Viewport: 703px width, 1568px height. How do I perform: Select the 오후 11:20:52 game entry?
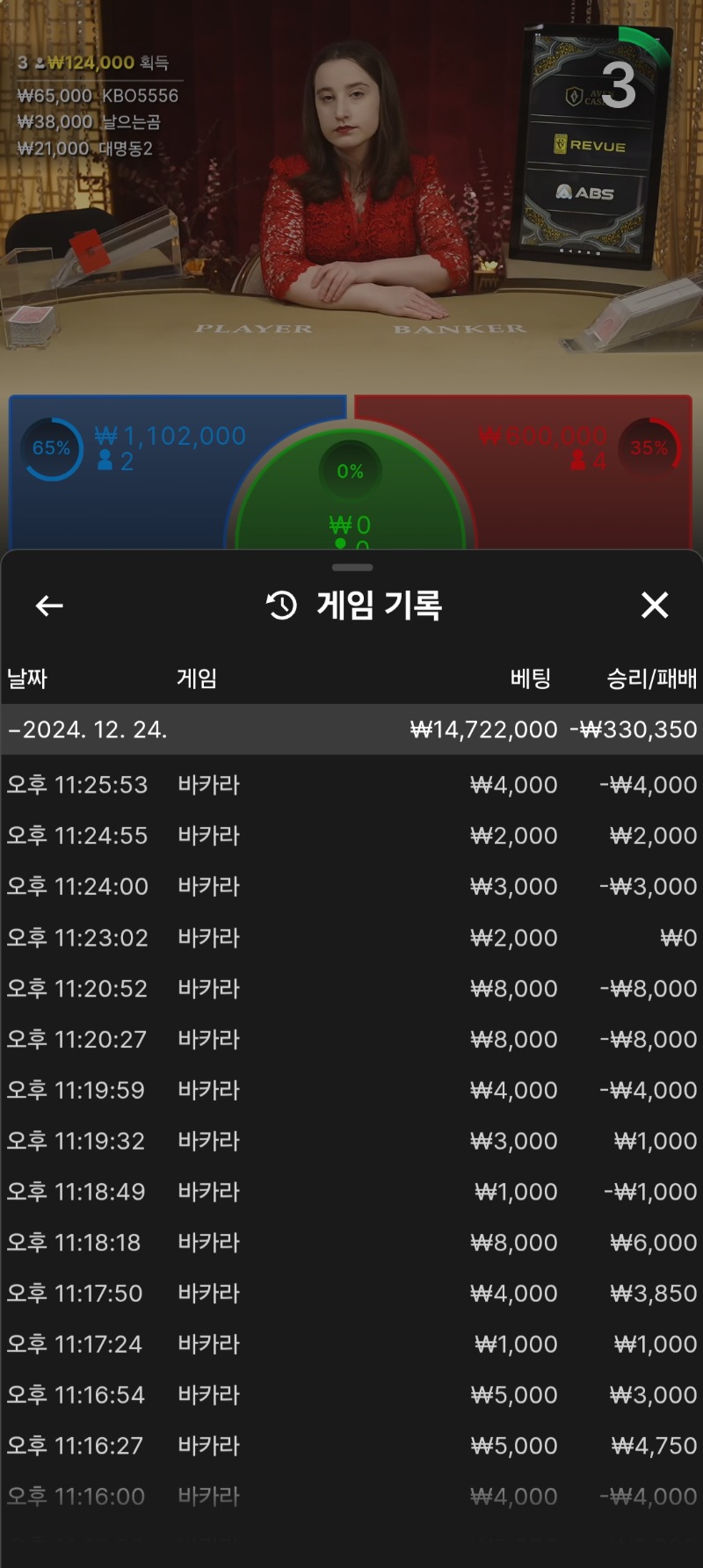[x=351, y=989]
